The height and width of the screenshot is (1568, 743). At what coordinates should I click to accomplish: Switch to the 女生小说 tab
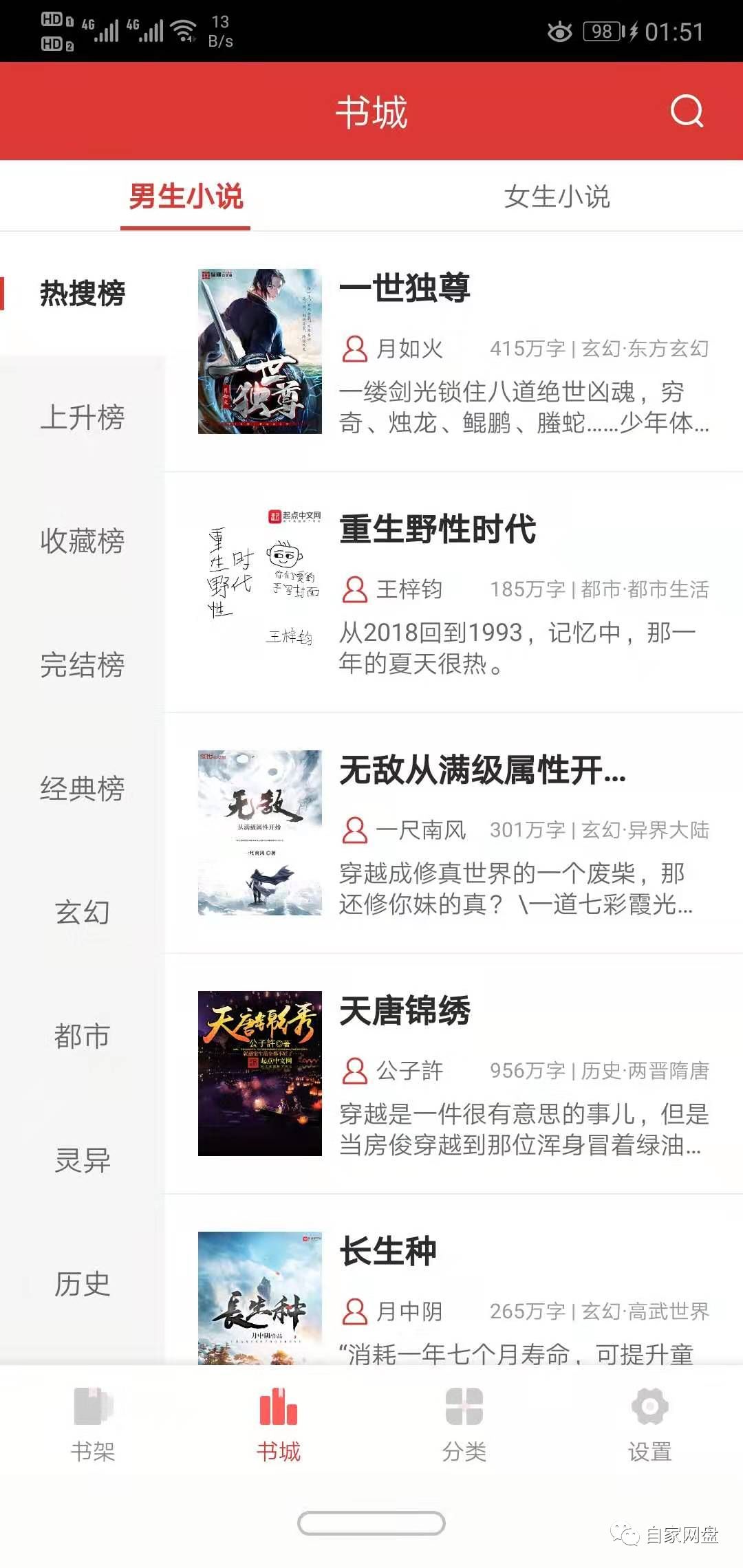pyautogui.click(x=557, y=197)
